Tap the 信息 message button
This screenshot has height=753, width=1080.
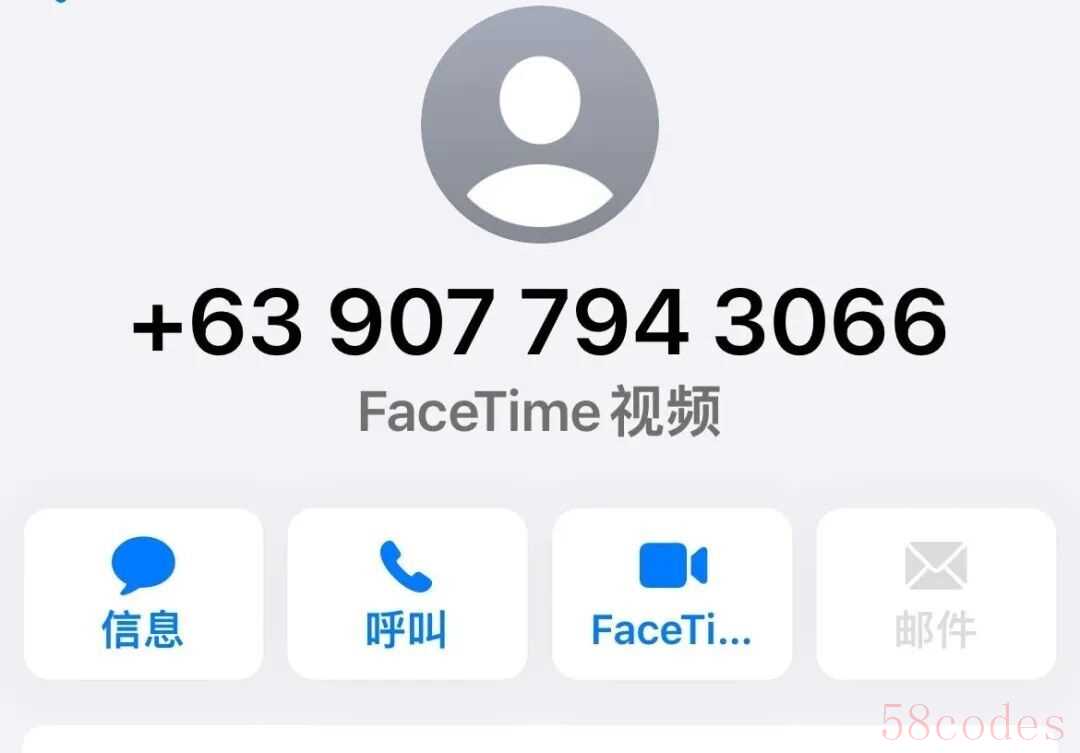pyautogui.click(x=143, y=593)
